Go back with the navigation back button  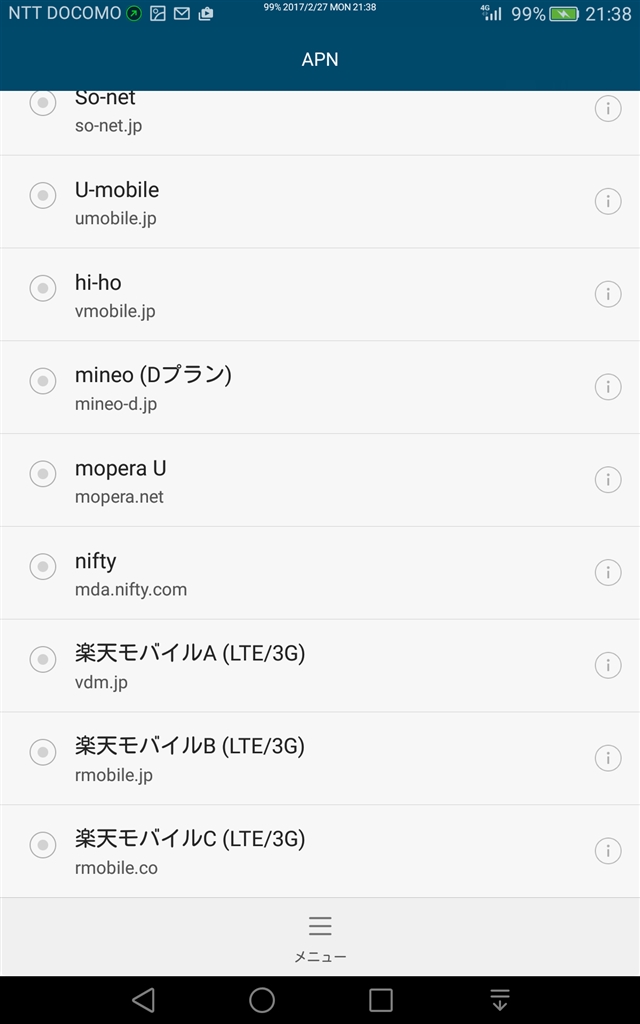coord(143,999)
